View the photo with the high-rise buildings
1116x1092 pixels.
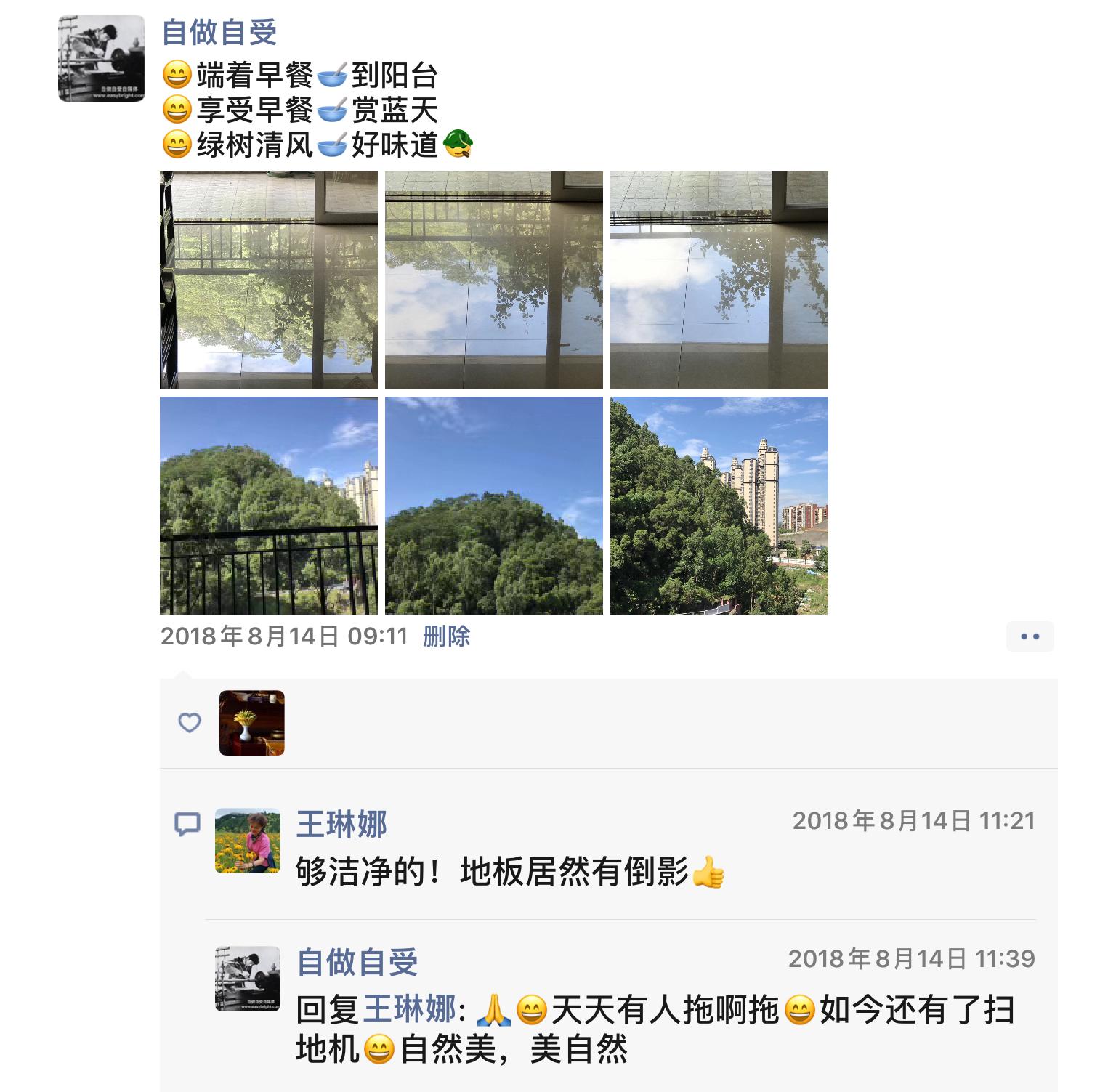719,505
